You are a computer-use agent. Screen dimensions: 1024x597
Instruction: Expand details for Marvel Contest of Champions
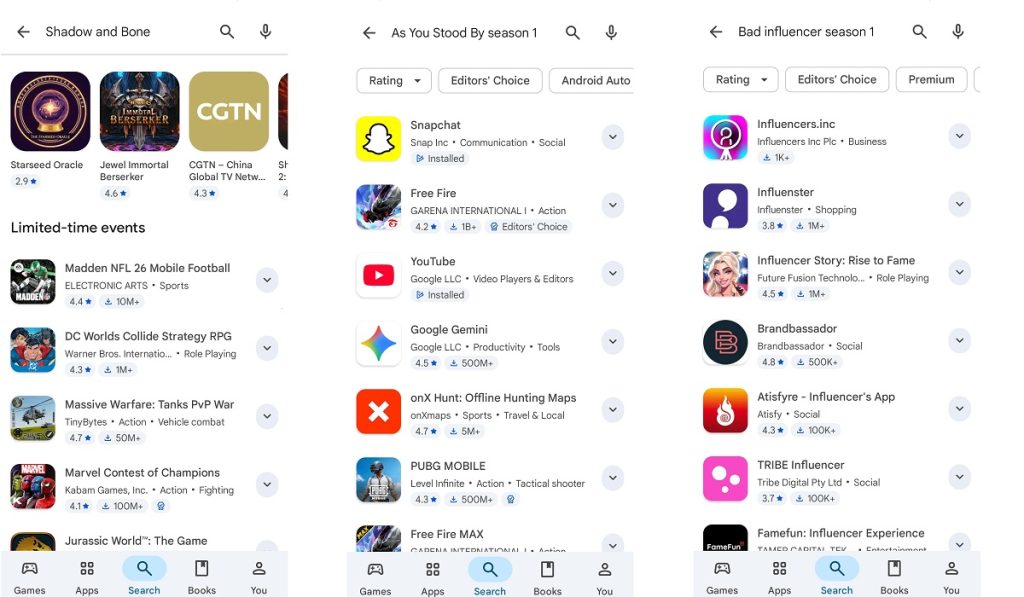tap(267, 485)
